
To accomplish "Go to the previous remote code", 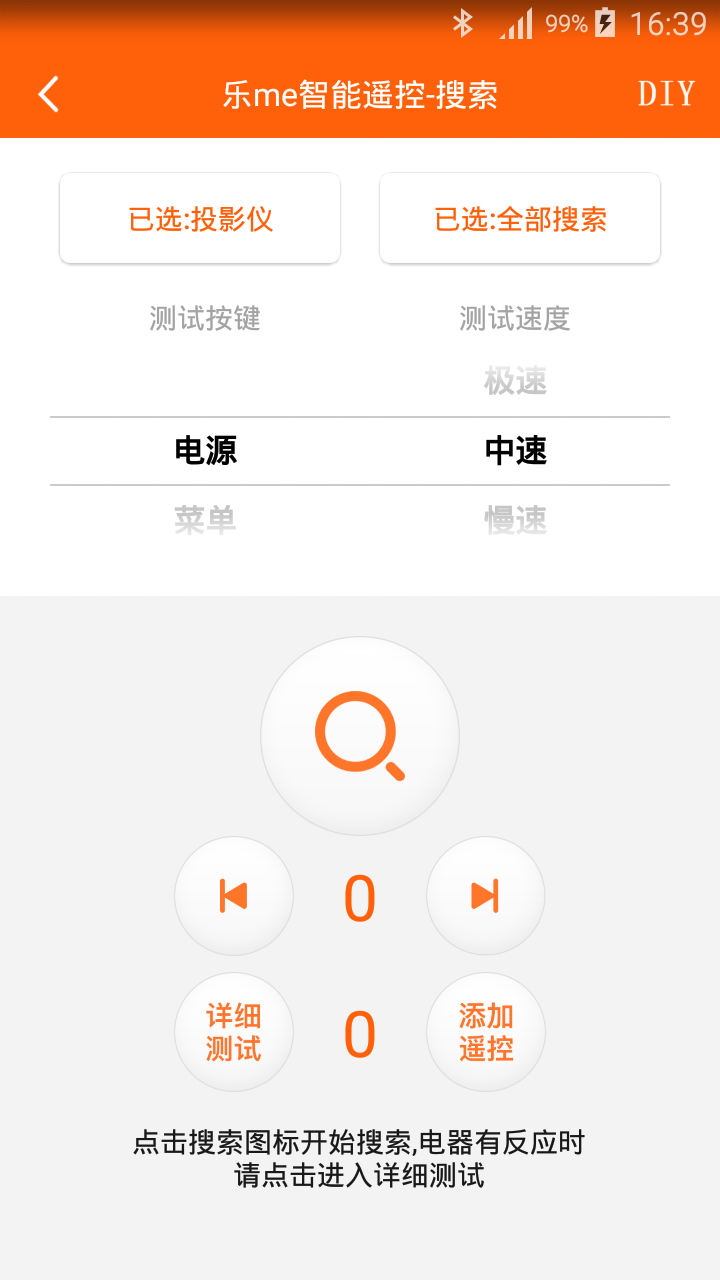I will [234, 896].
